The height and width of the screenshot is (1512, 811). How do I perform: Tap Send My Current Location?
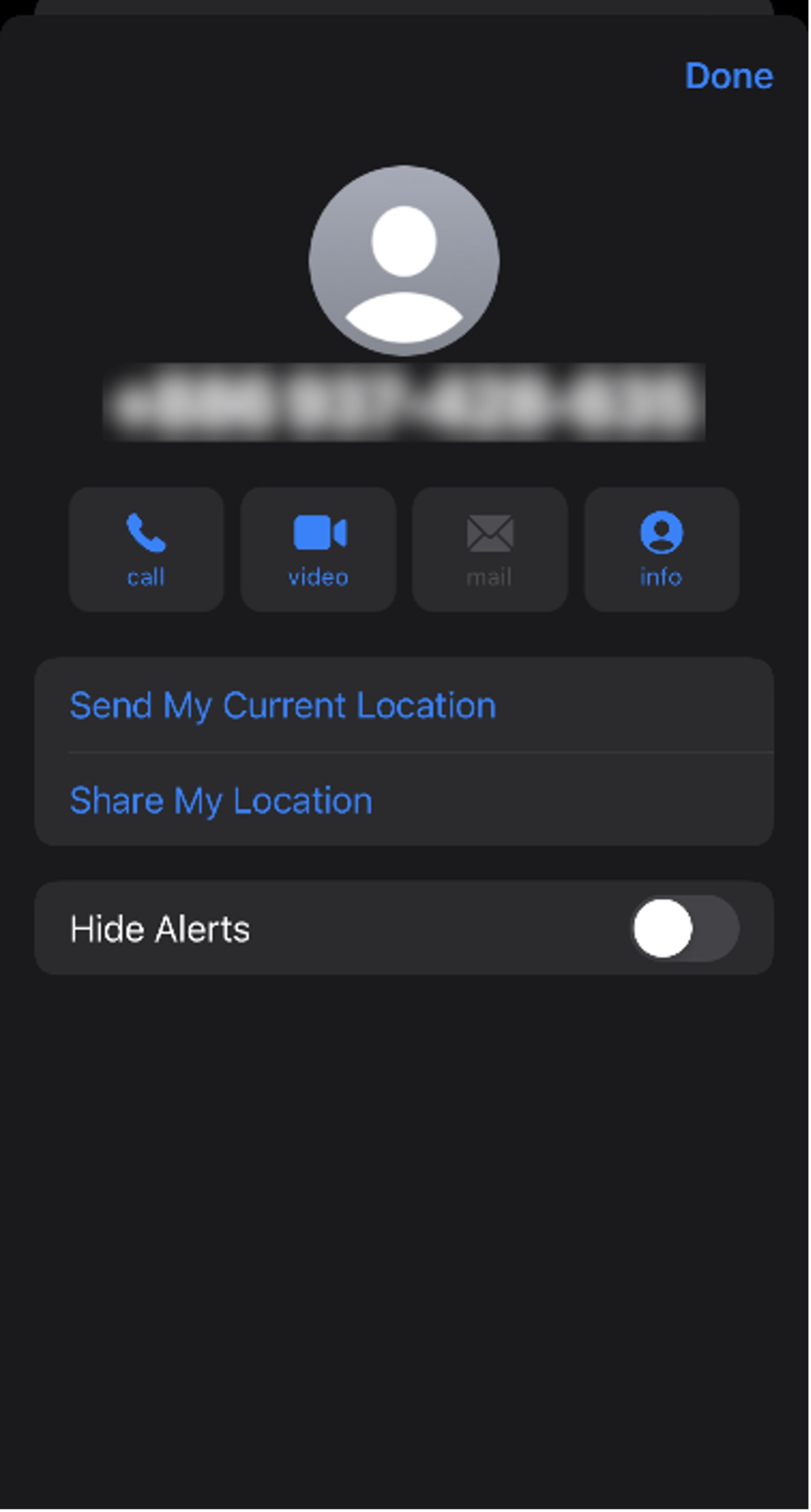tap(282, 705)
